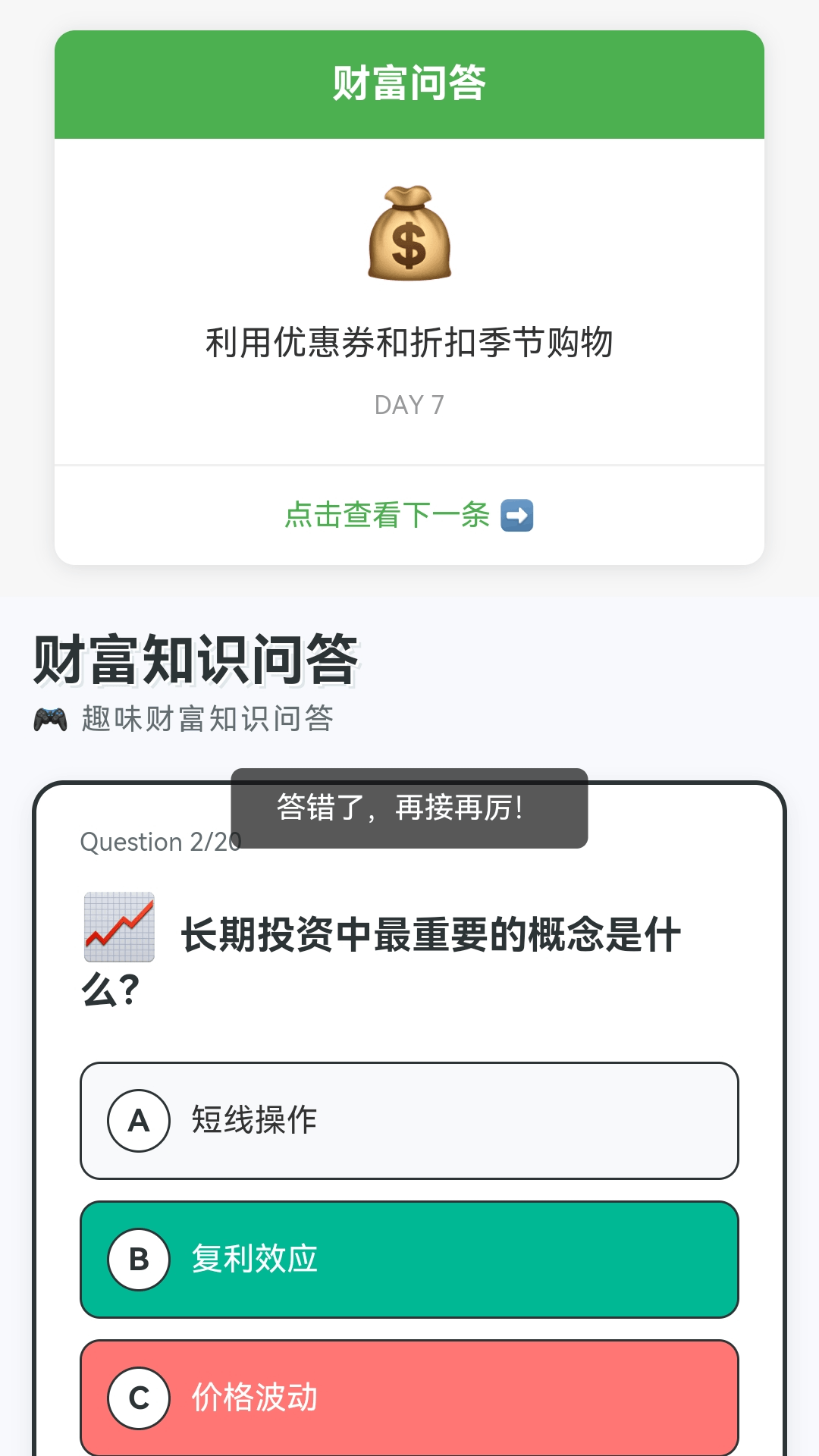Viewport: 819px width, 1456px height.
Task: Click the circled letter C icon
Action: [138, 1398]
